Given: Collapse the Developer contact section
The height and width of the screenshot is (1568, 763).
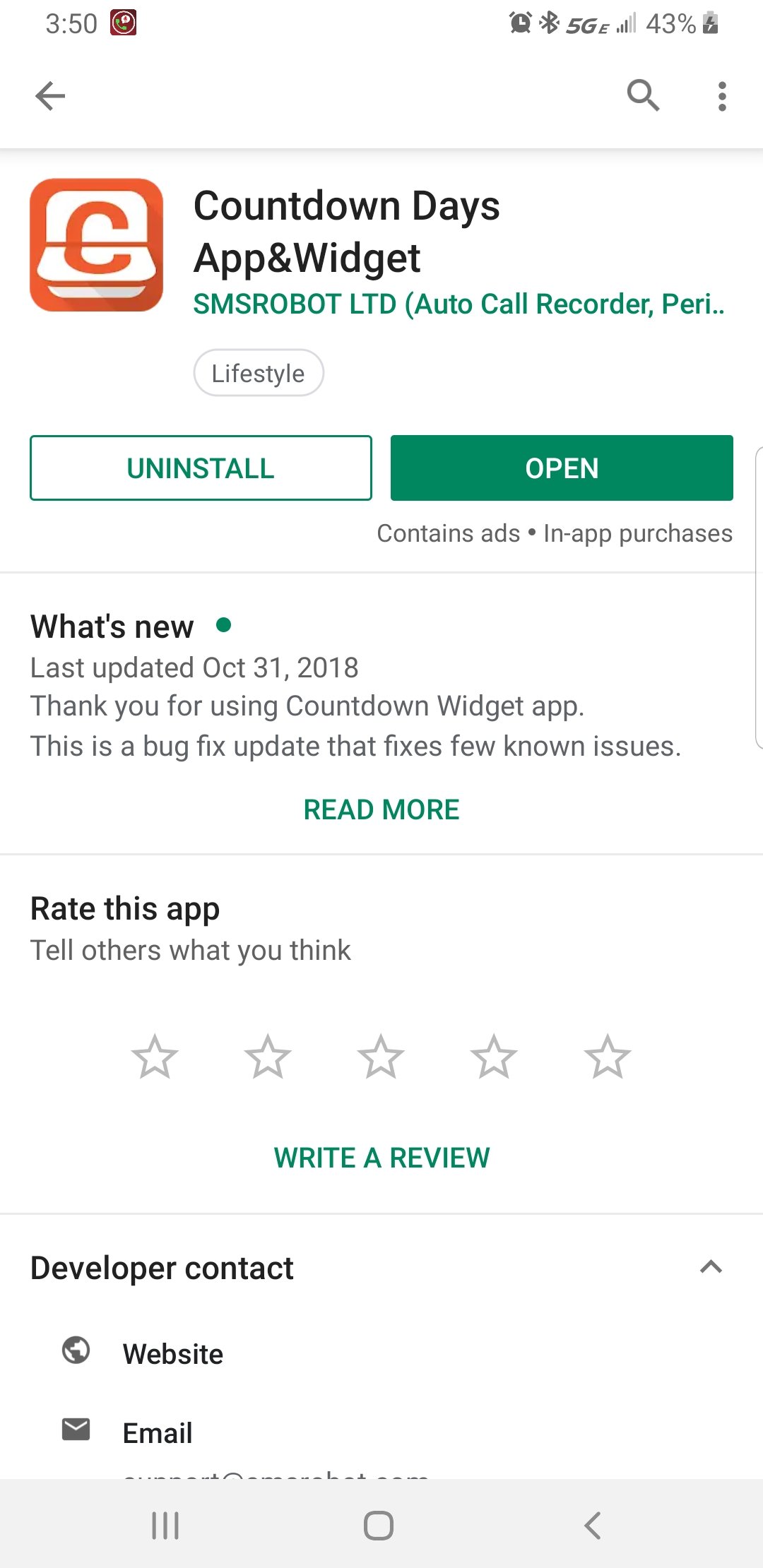Looking at the screenshot, I should pyautogui.click(x=711, y=1267).
